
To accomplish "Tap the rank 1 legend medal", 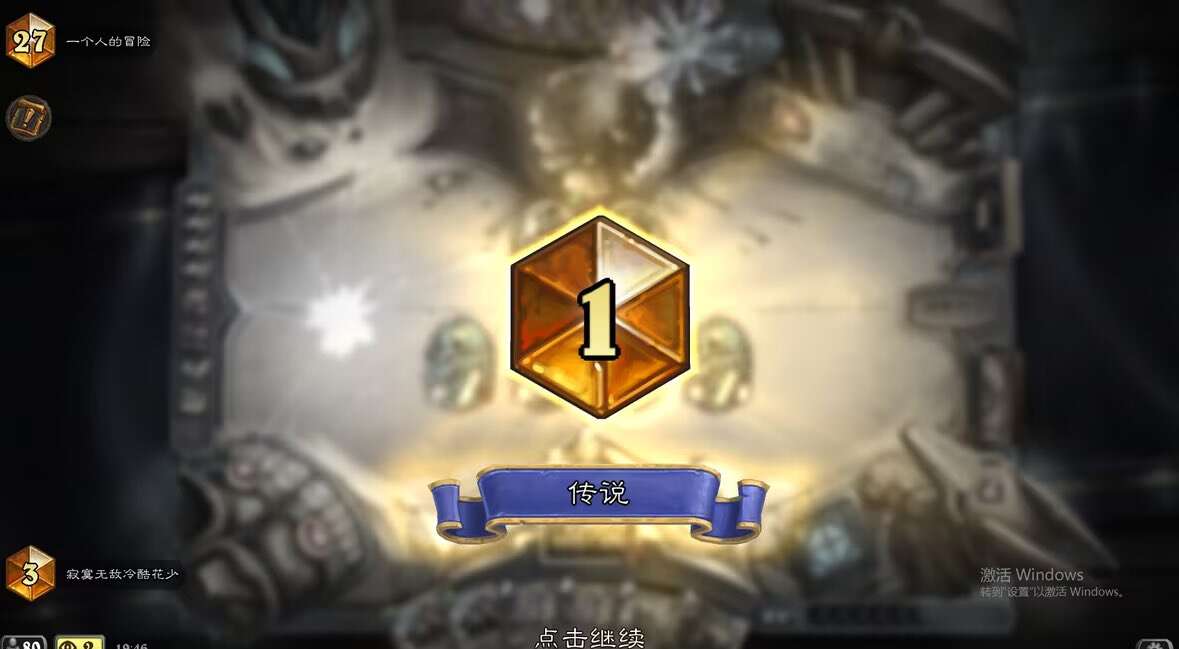I will (x=598, y=318).
